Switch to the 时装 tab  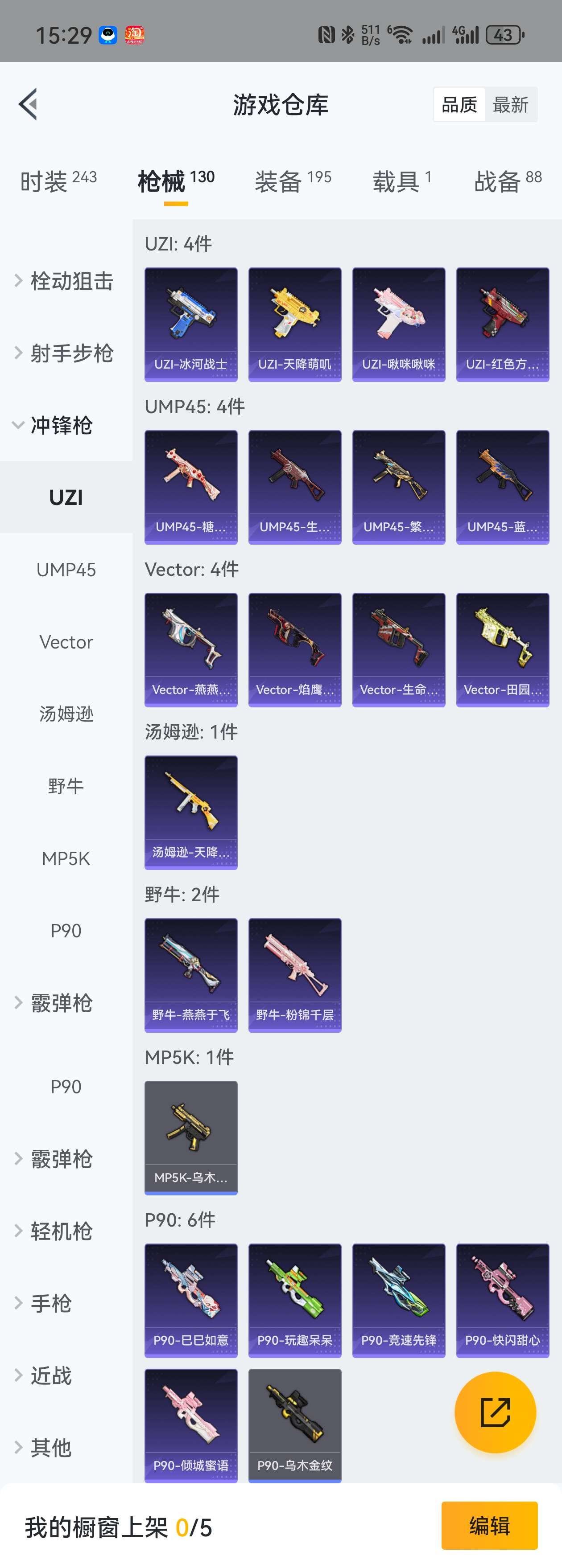click(58, 181)
